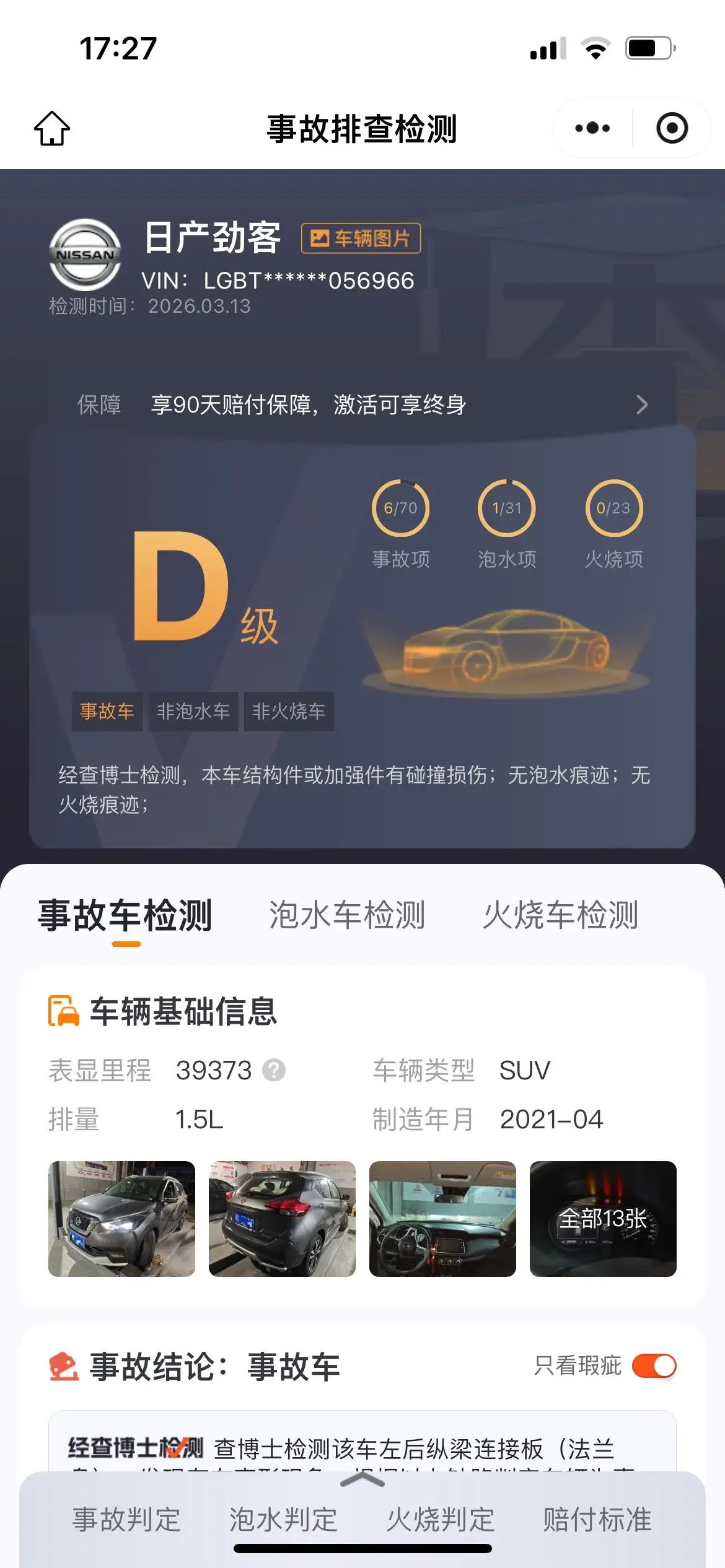The image size is (725, 1568).
Task: Open 泡水判定 in the bottom bar
Action: point(283,1520)
